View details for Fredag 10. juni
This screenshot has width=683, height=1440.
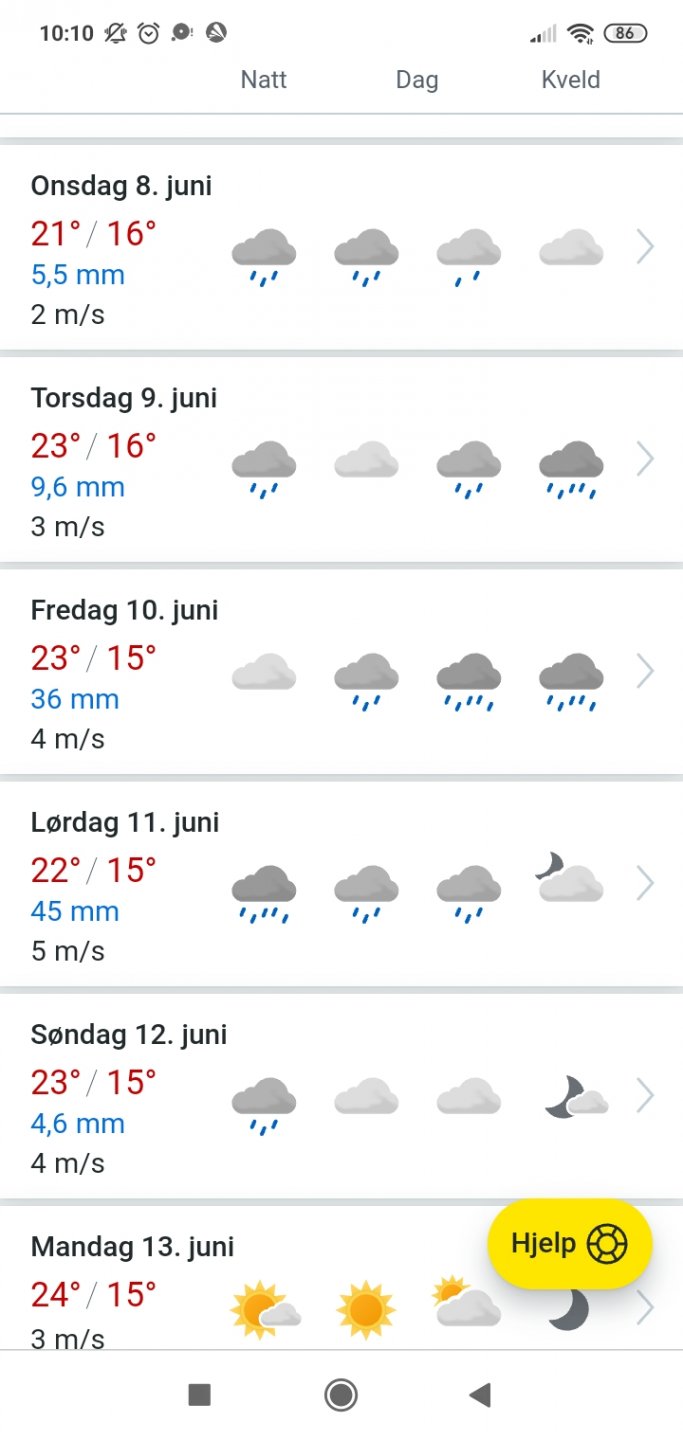[x=340, y=672]
